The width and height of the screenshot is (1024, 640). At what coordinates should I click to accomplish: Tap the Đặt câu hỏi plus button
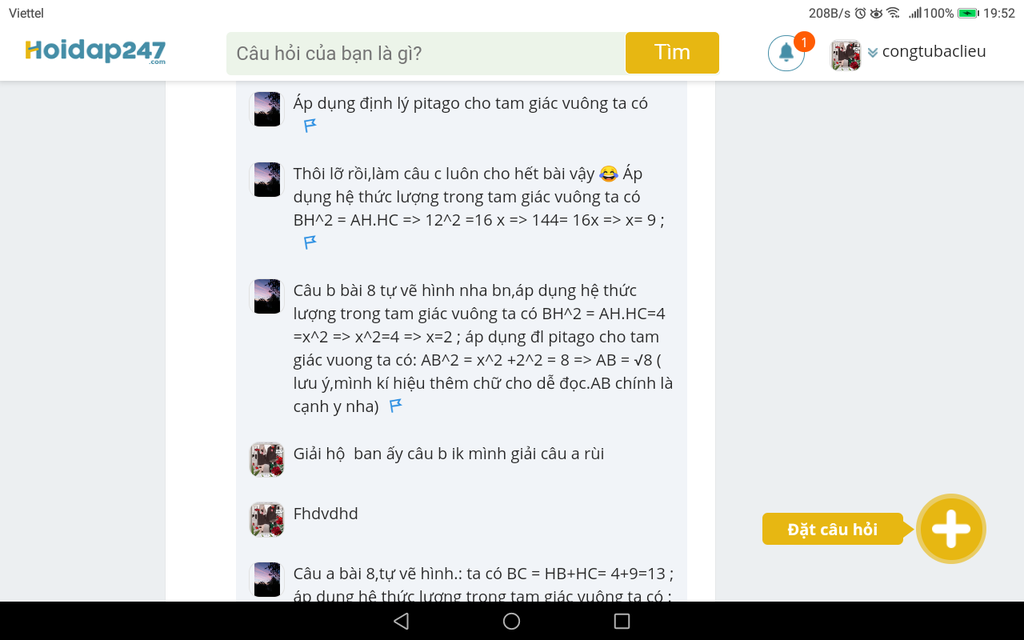pyautogui.click(x=951, y=529)
